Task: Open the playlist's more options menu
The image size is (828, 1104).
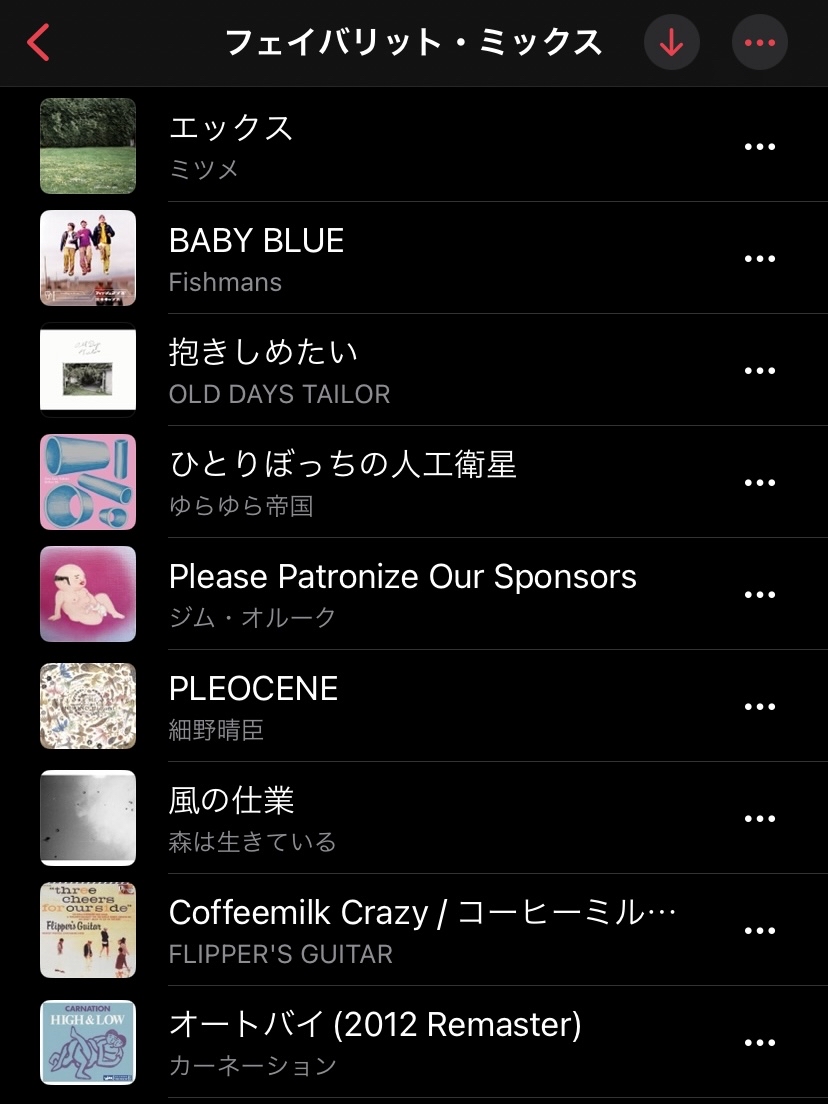Action: [x=760, y=43]
